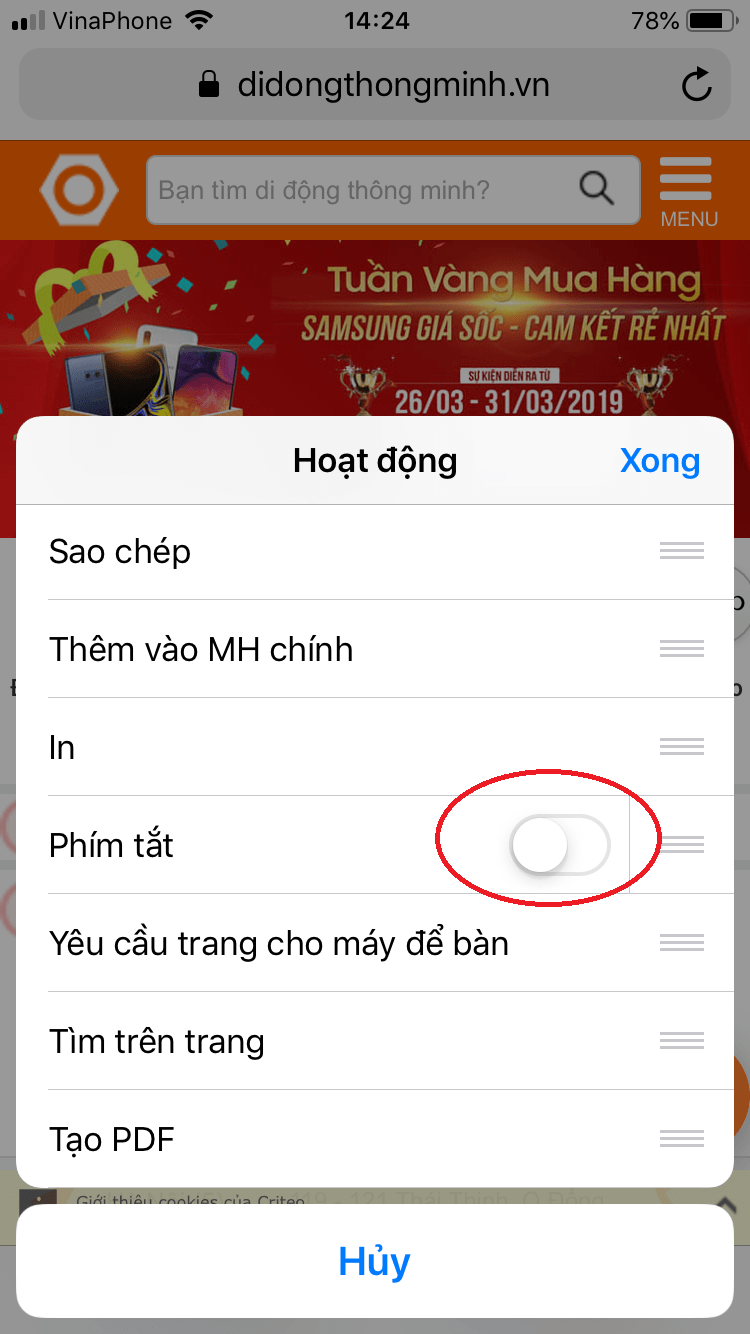Tap the reorder handle beside Tìm trên trang

tap(682, 1041)
